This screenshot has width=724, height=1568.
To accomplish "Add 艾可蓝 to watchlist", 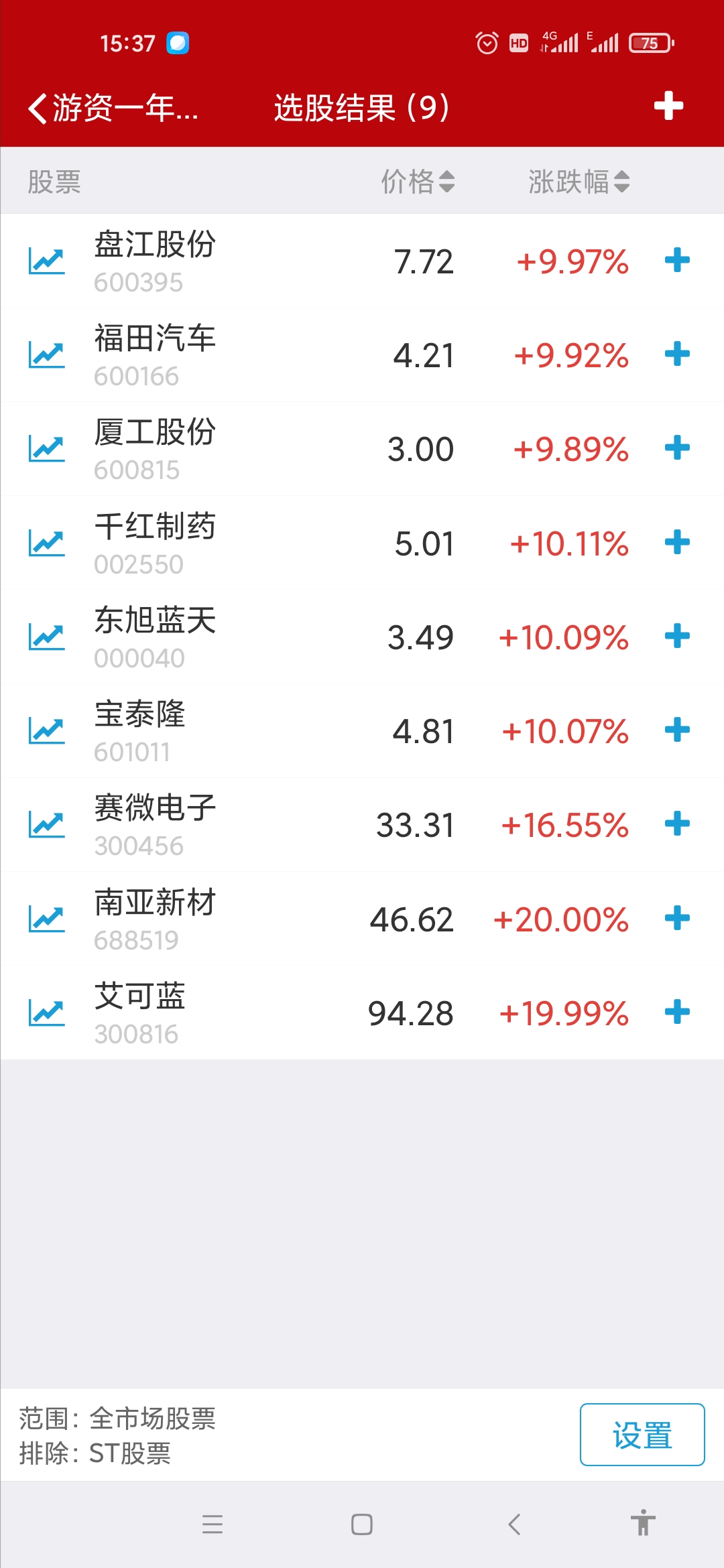I will 677,1012.
